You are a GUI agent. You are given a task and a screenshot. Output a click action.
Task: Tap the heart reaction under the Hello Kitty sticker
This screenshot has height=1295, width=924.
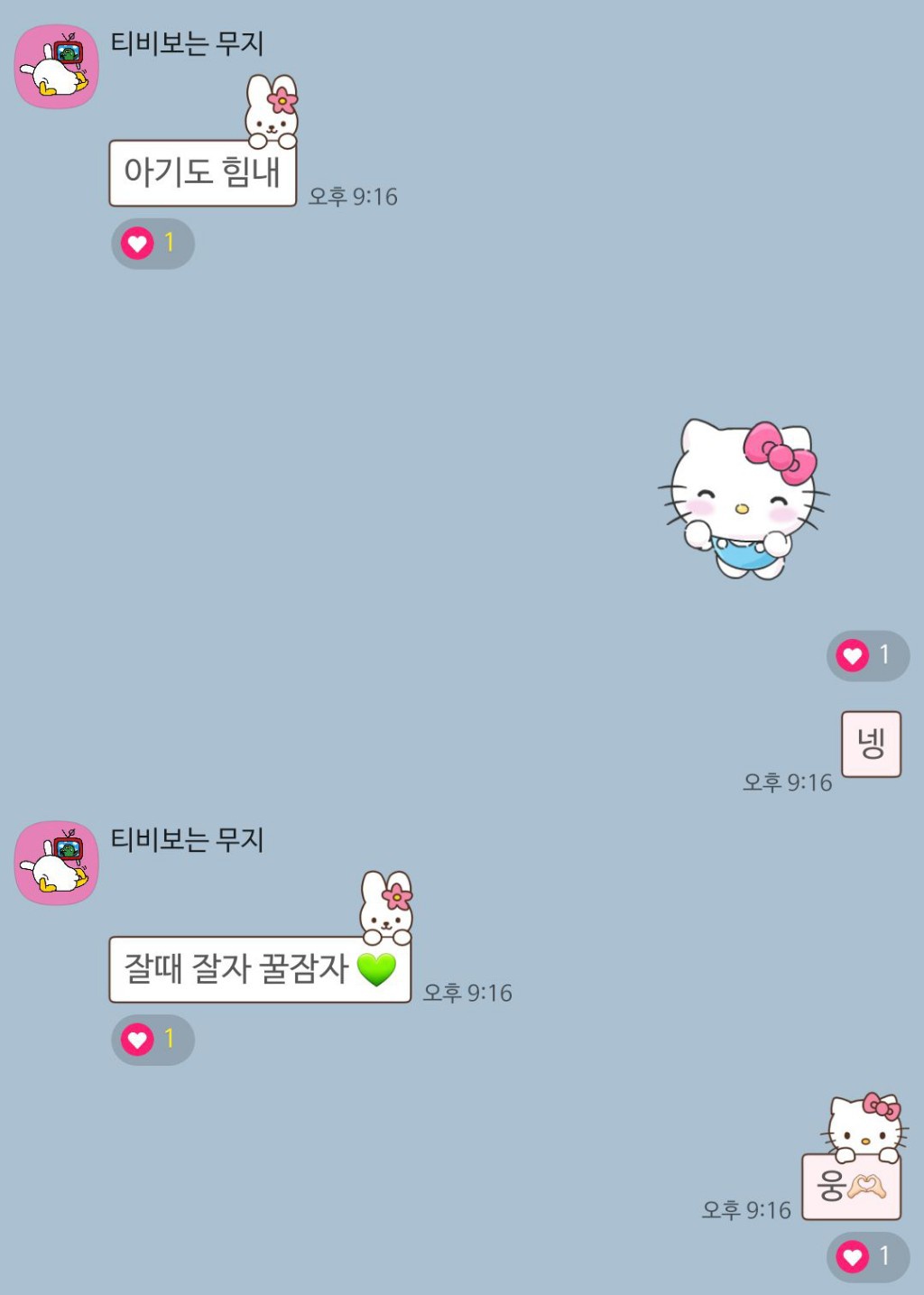867,655
